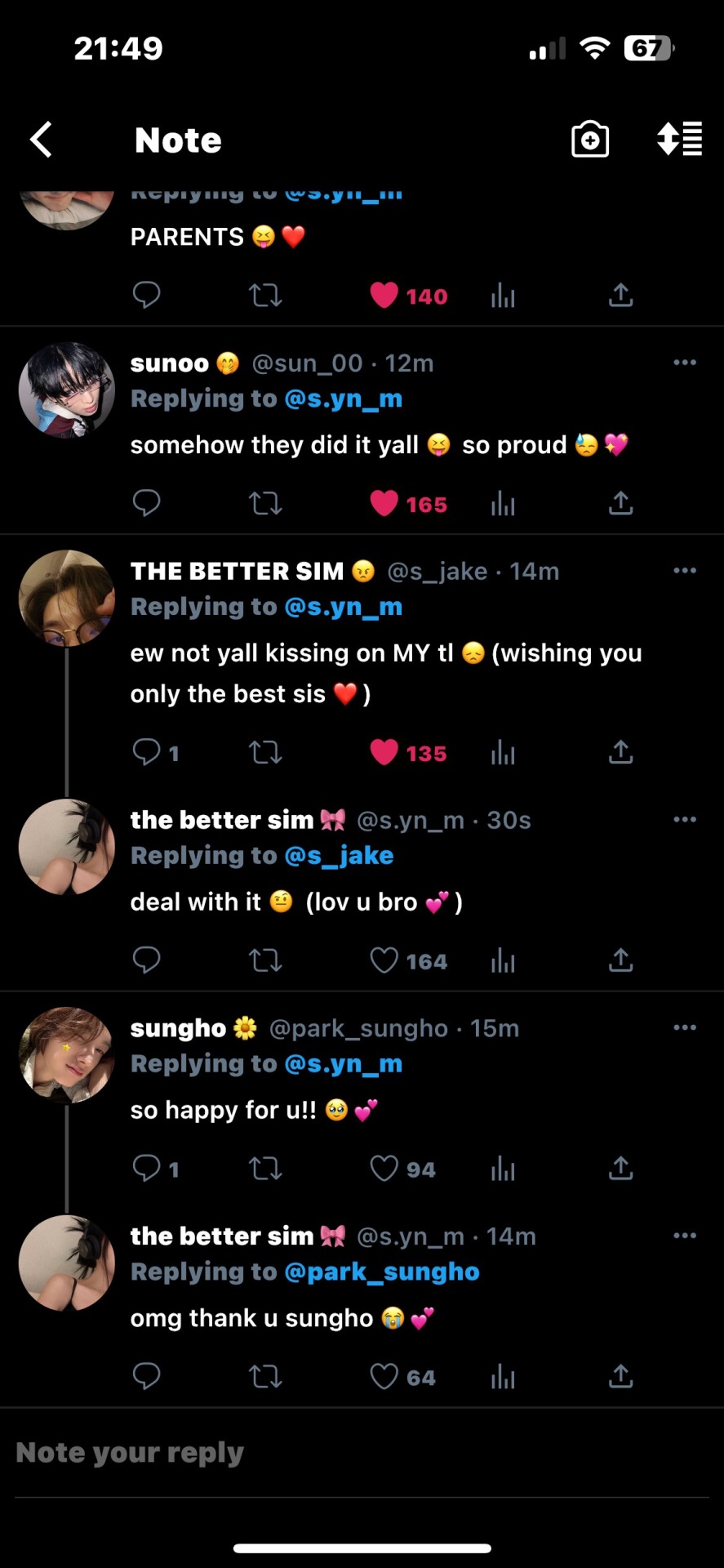
Task: Open more options on sunoo's reply
Action: tap(684, 363)
